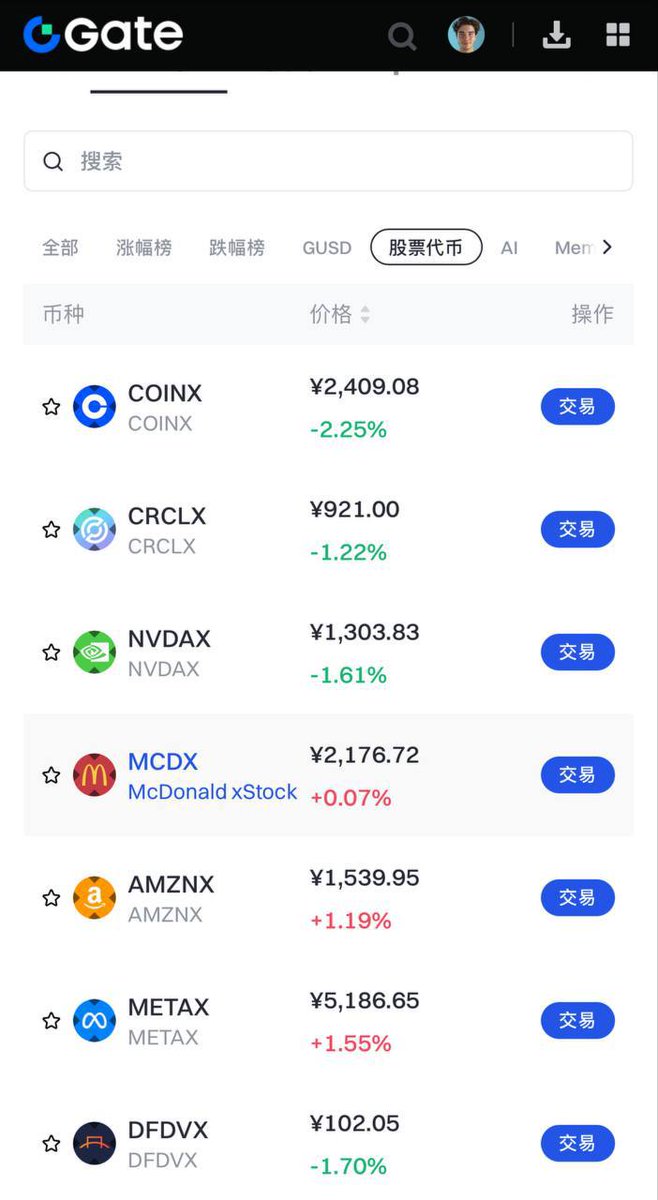Trade NVDAX with its 交易 button
The height and width of the screenshot is (1200, 658).
pyautogui.click(x=577, y=652)
